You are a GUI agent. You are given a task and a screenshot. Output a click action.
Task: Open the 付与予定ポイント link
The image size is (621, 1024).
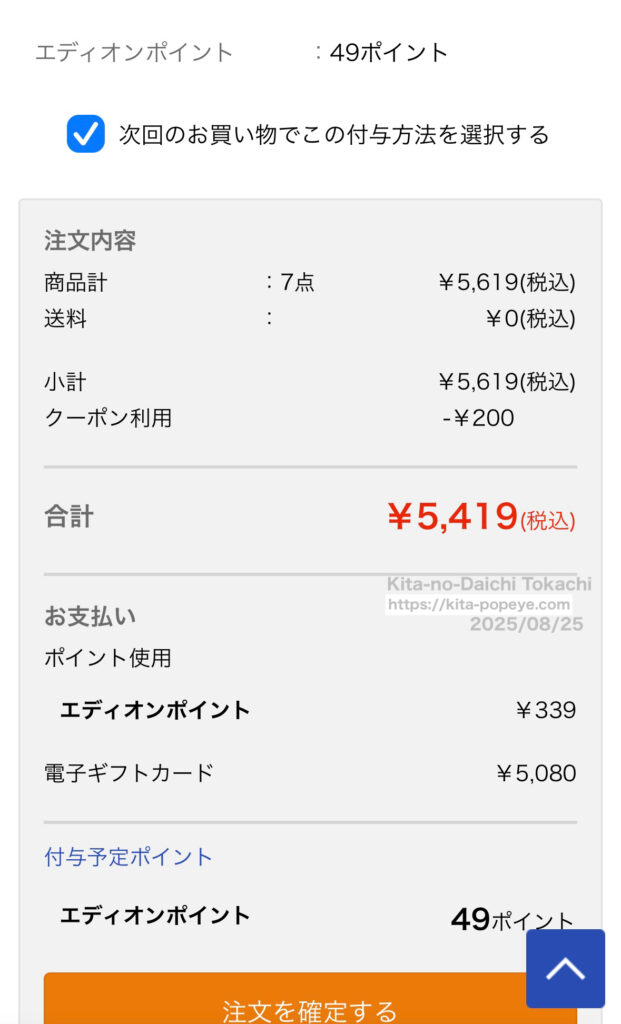pyautogui.click(x=128, y=857)
